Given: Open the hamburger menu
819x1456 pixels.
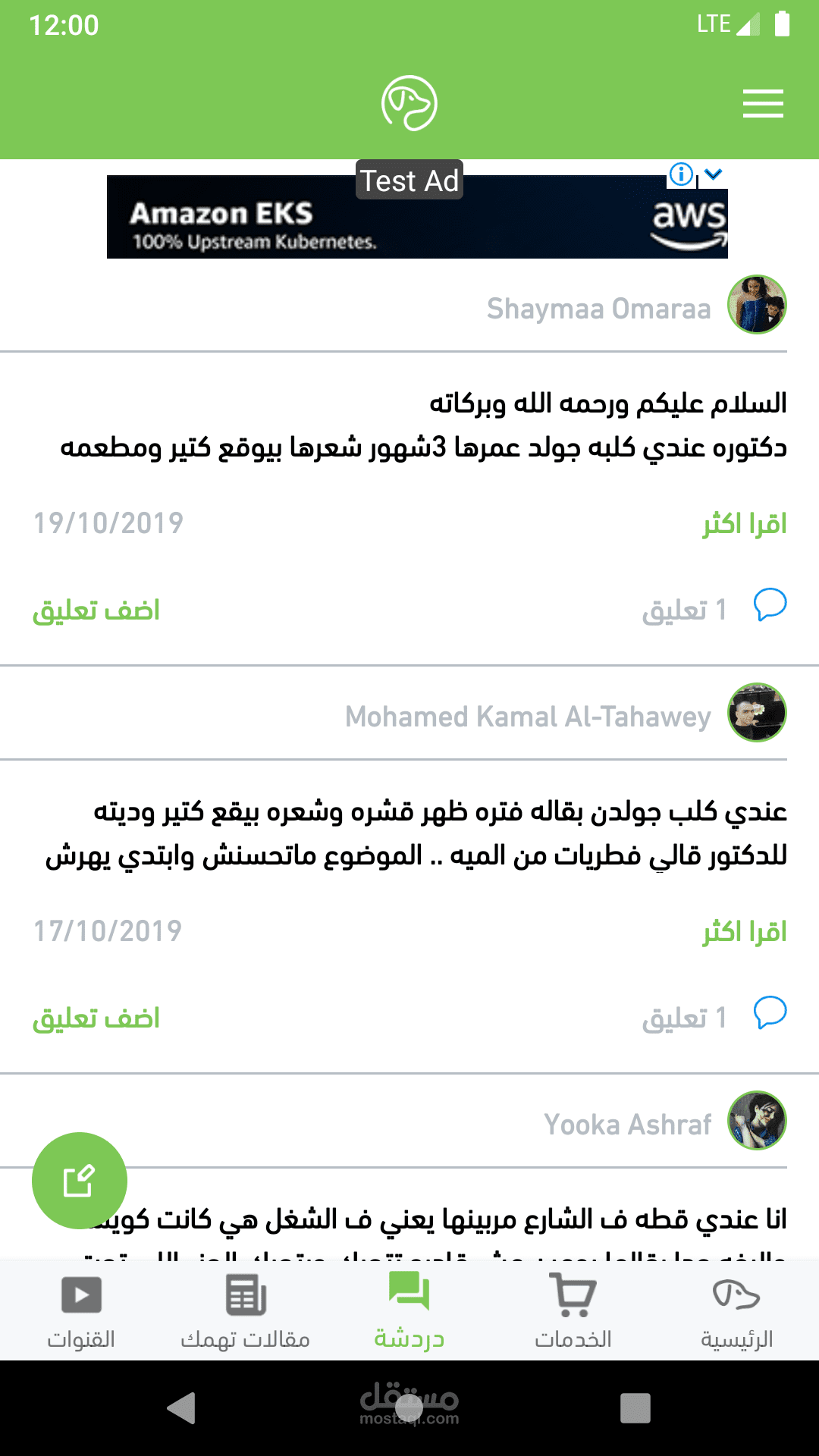Looking at the screenshot, I should click(762, 103).
